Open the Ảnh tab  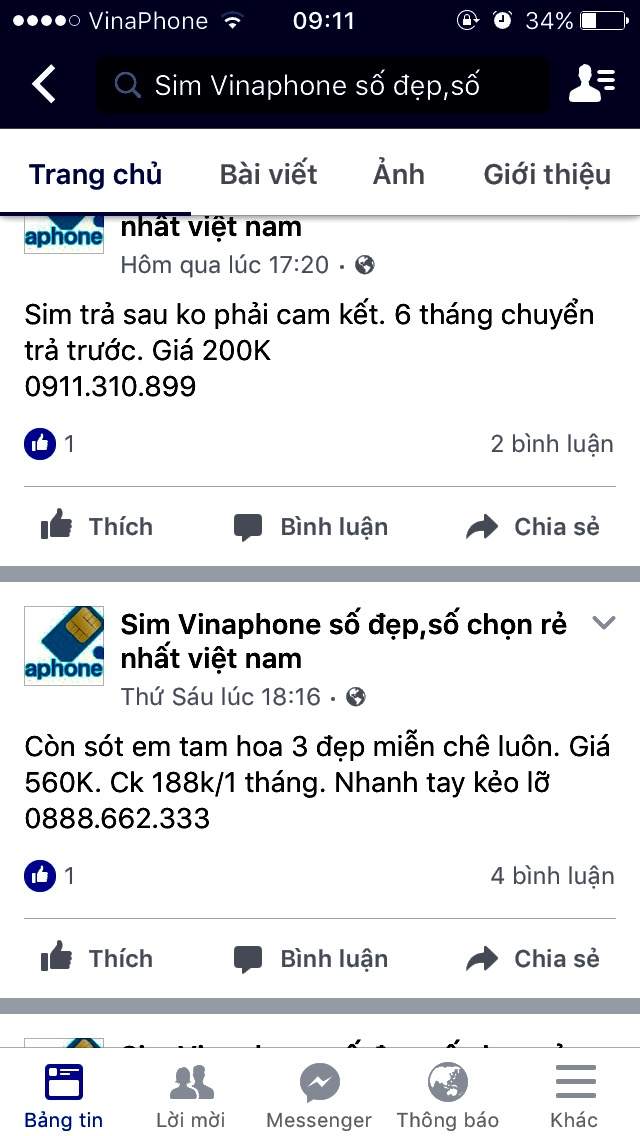399,174
